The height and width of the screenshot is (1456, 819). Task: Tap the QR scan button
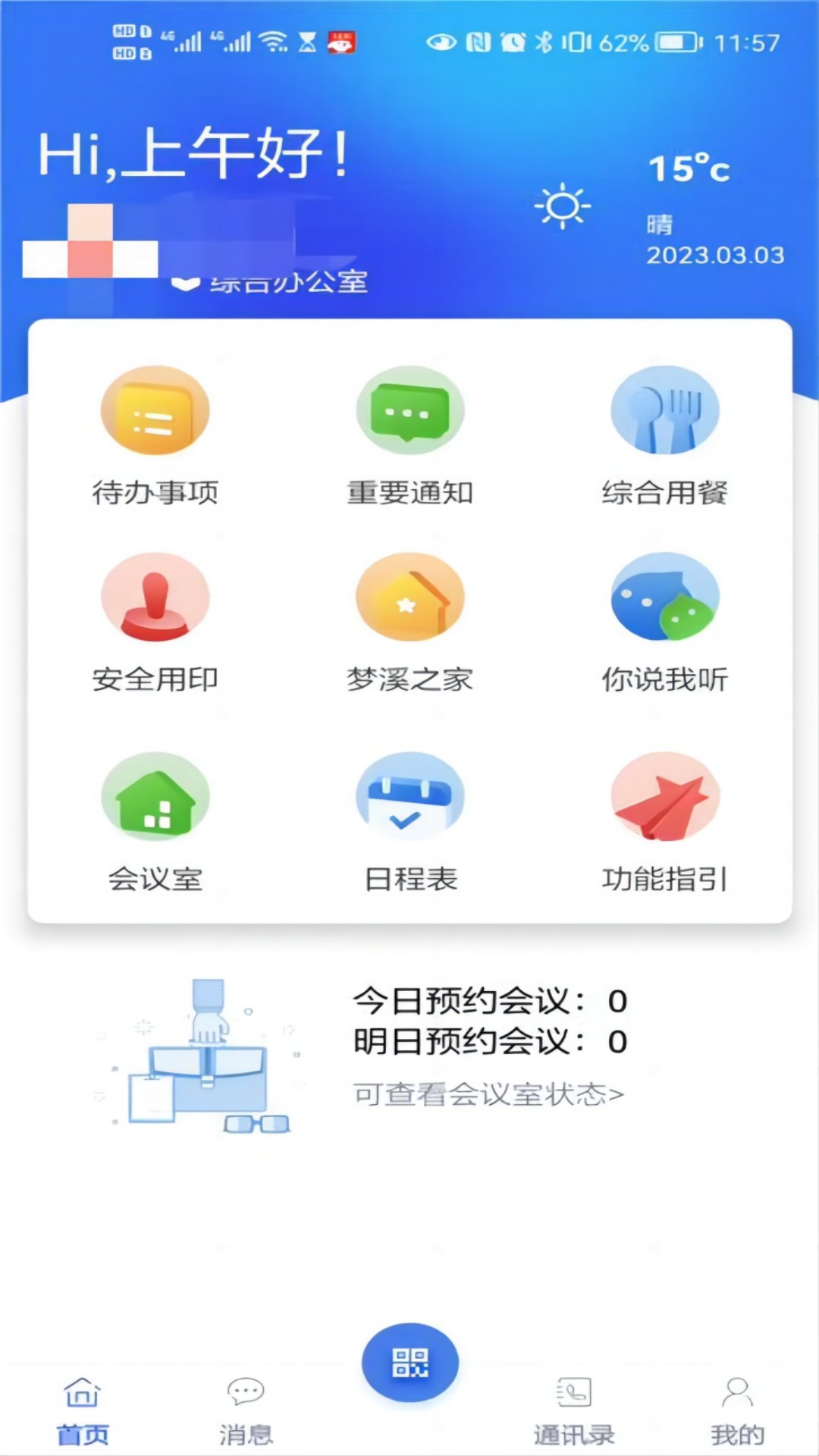(410, 1363)
